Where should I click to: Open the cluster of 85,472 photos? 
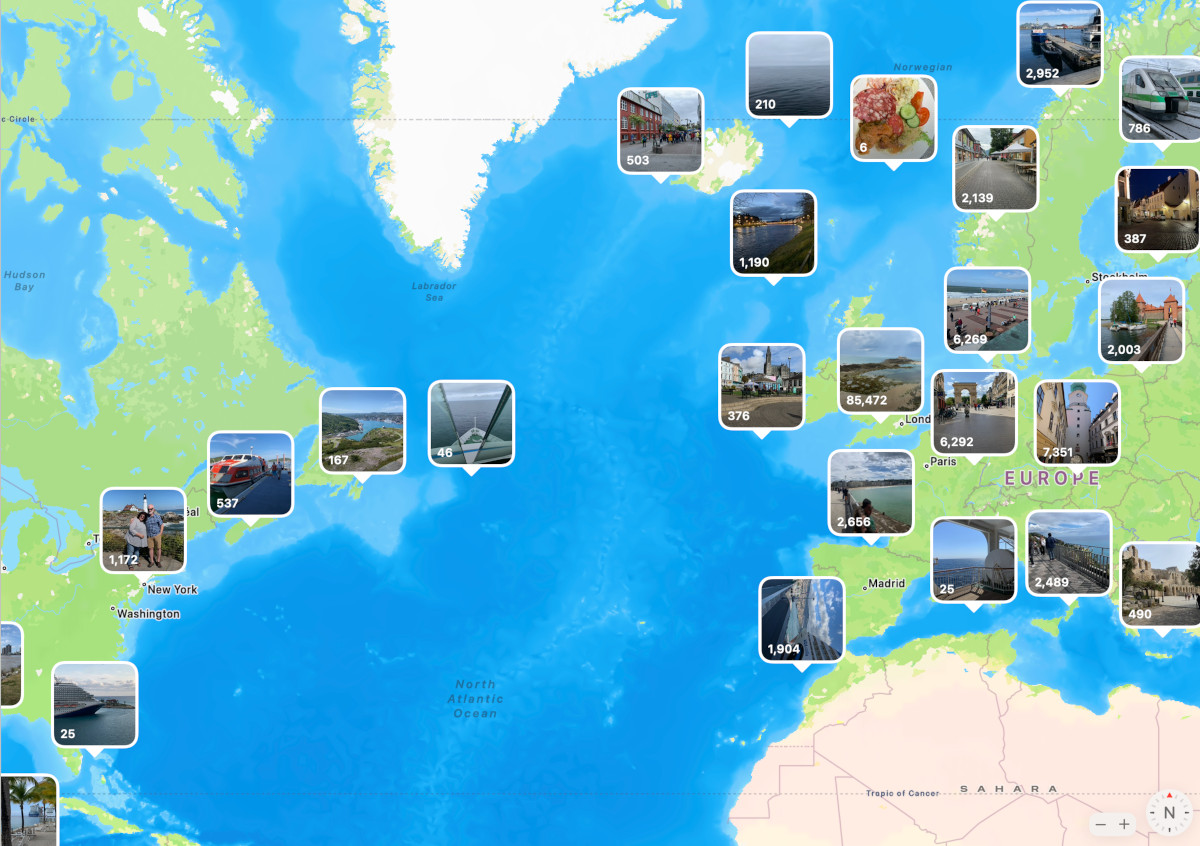pos(880,371)
